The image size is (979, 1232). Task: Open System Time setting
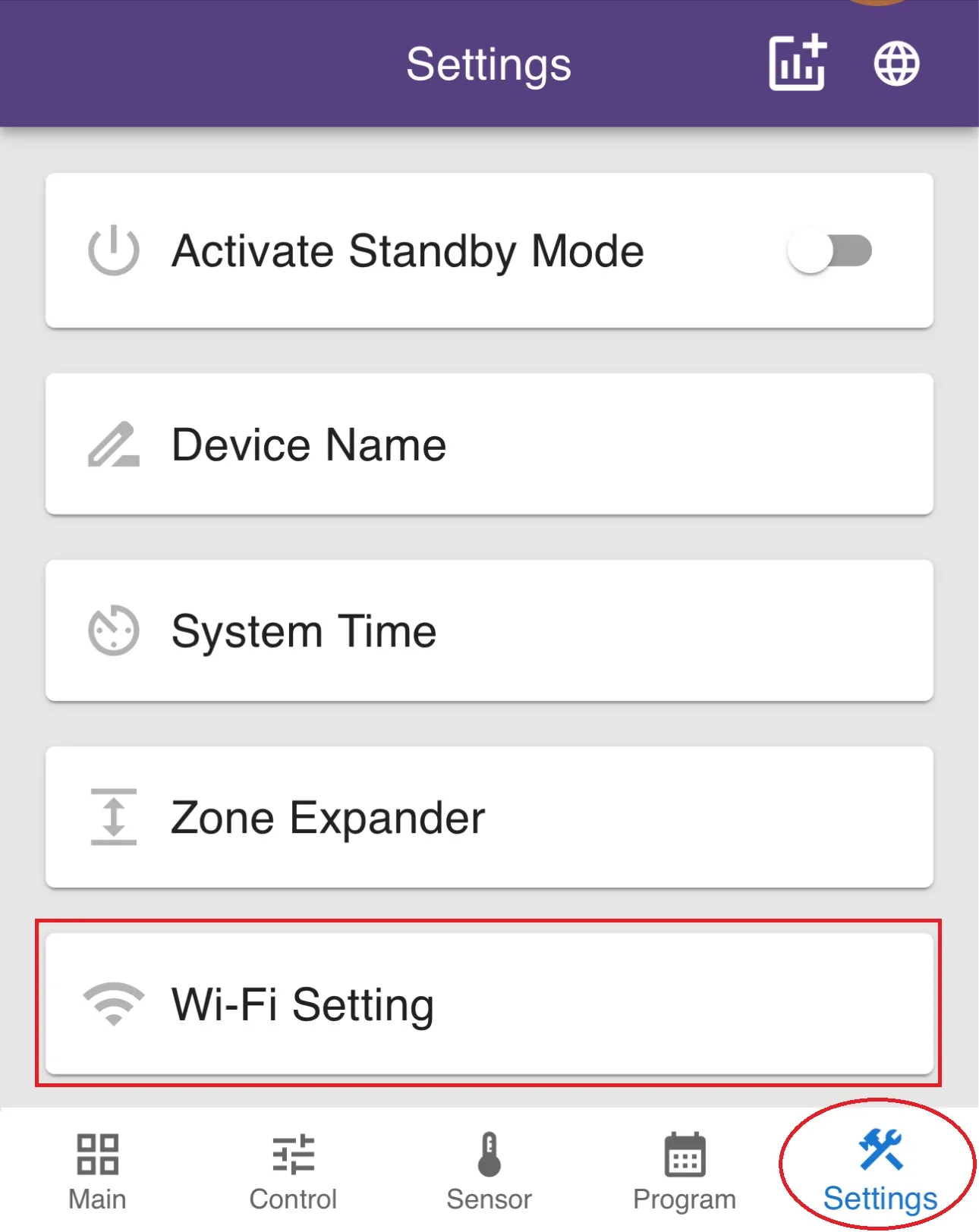pyautogui.click(x=489, y=631)
